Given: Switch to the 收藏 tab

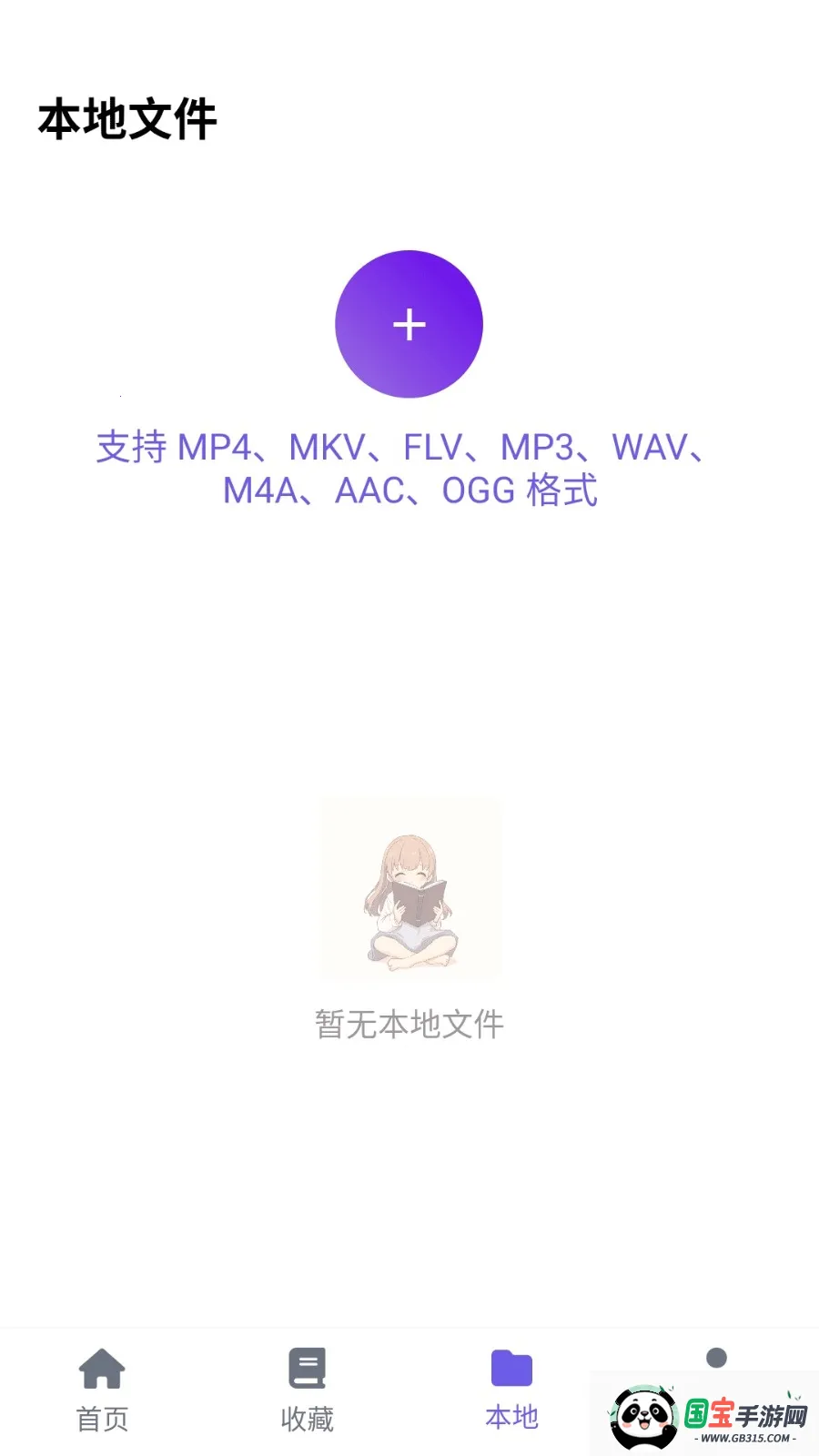Looking at the screenshot, I should (x=307, y=1392).
